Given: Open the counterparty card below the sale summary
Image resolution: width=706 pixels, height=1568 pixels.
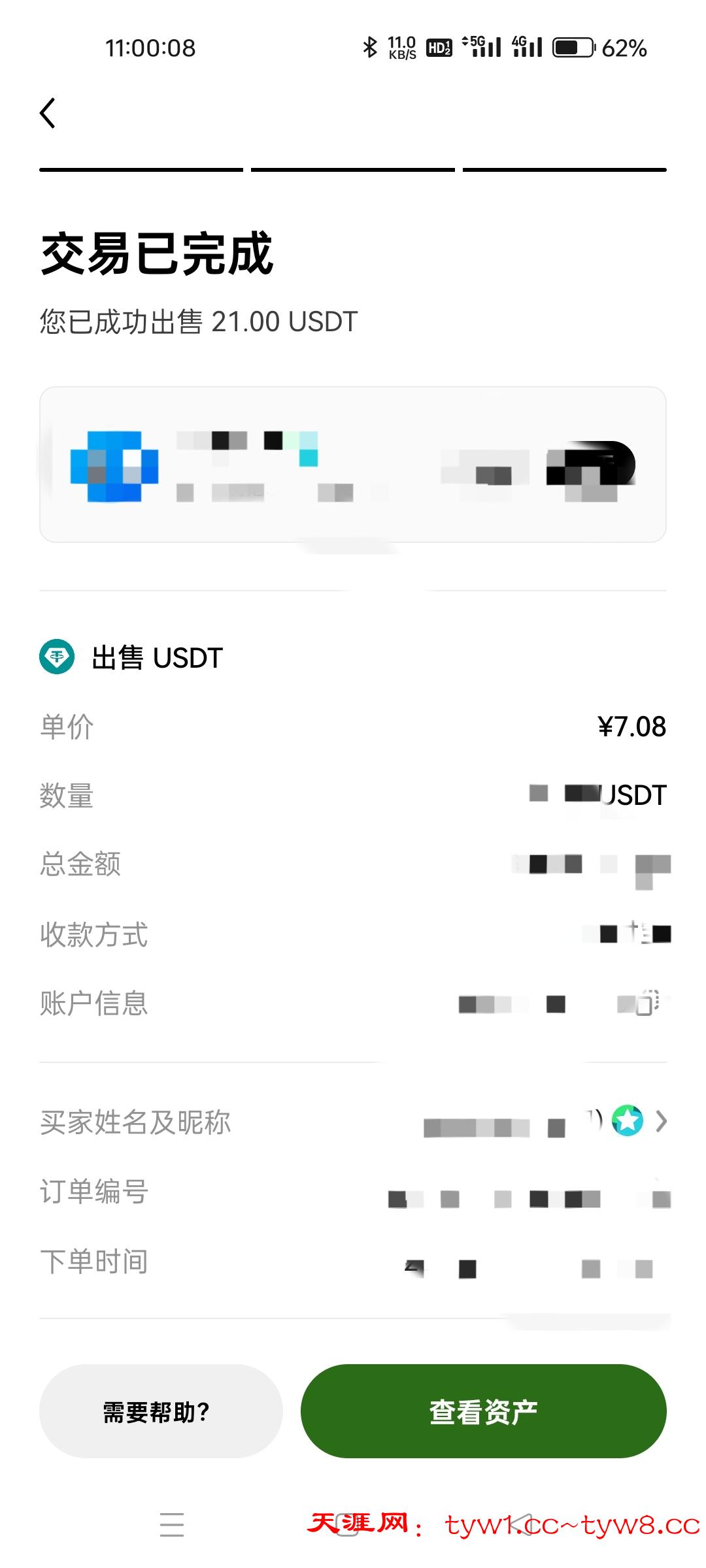Looking at the screenshot, I should point(353,465).
